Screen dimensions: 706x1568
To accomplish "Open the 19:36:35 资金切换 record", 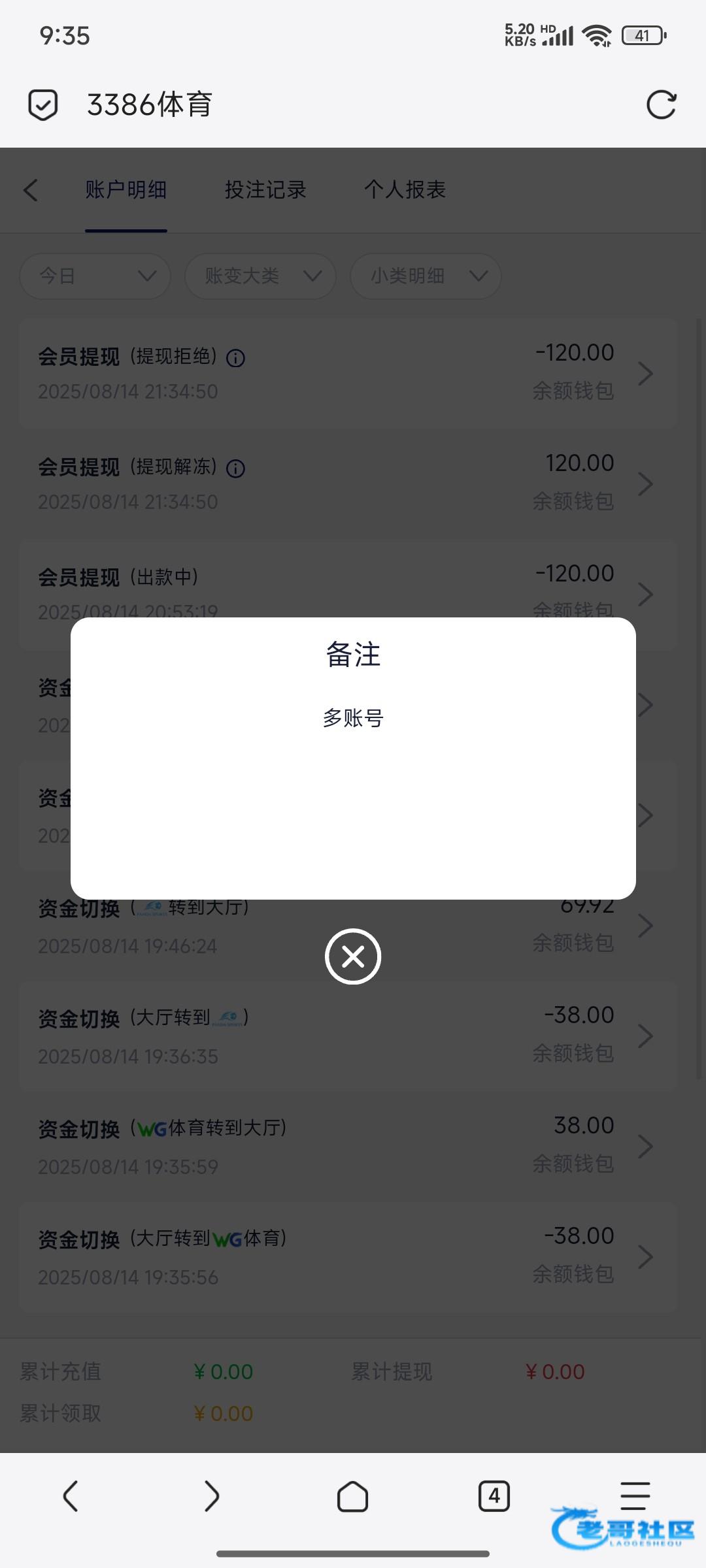I will point(348,1036).
